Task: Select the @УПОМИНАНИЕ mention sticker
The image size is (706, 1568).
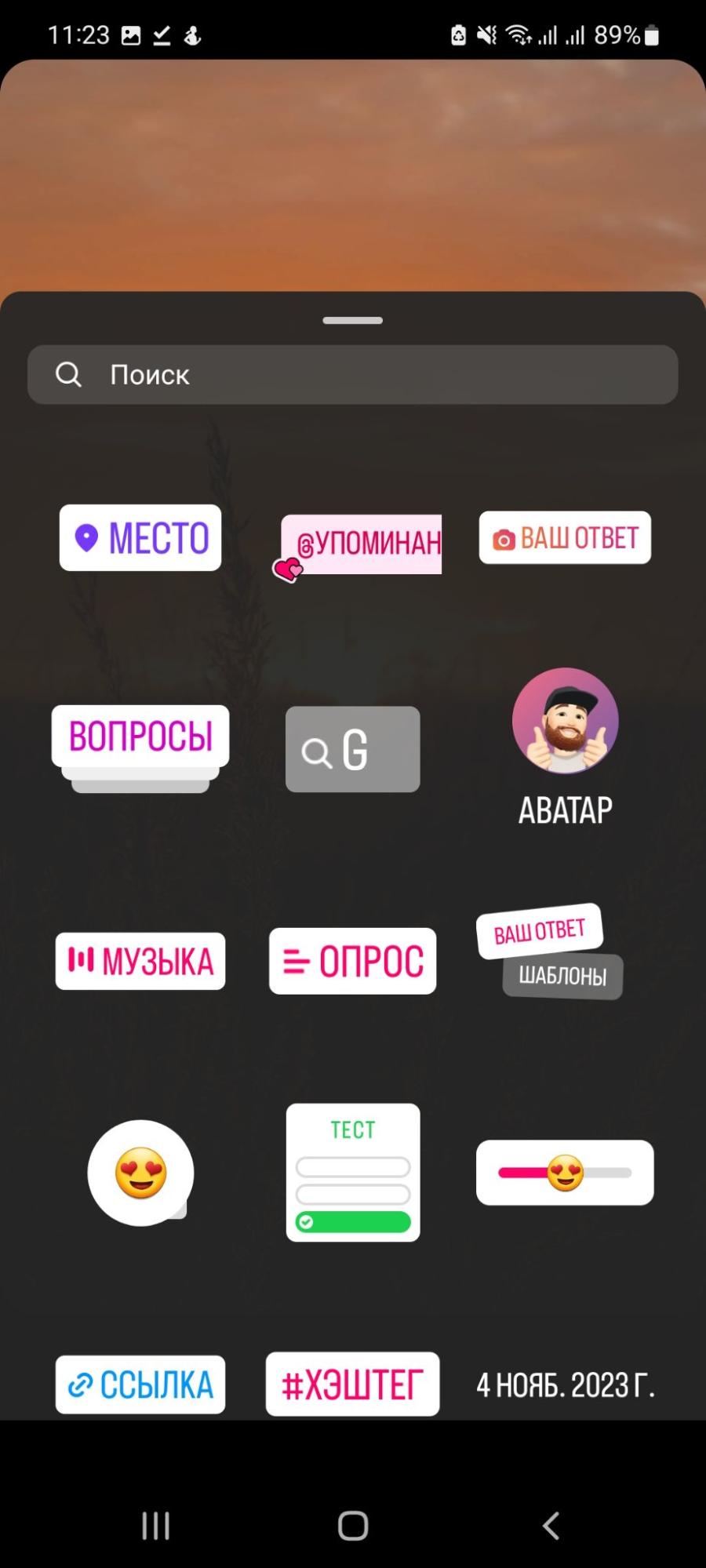Action: click(362, 544)
